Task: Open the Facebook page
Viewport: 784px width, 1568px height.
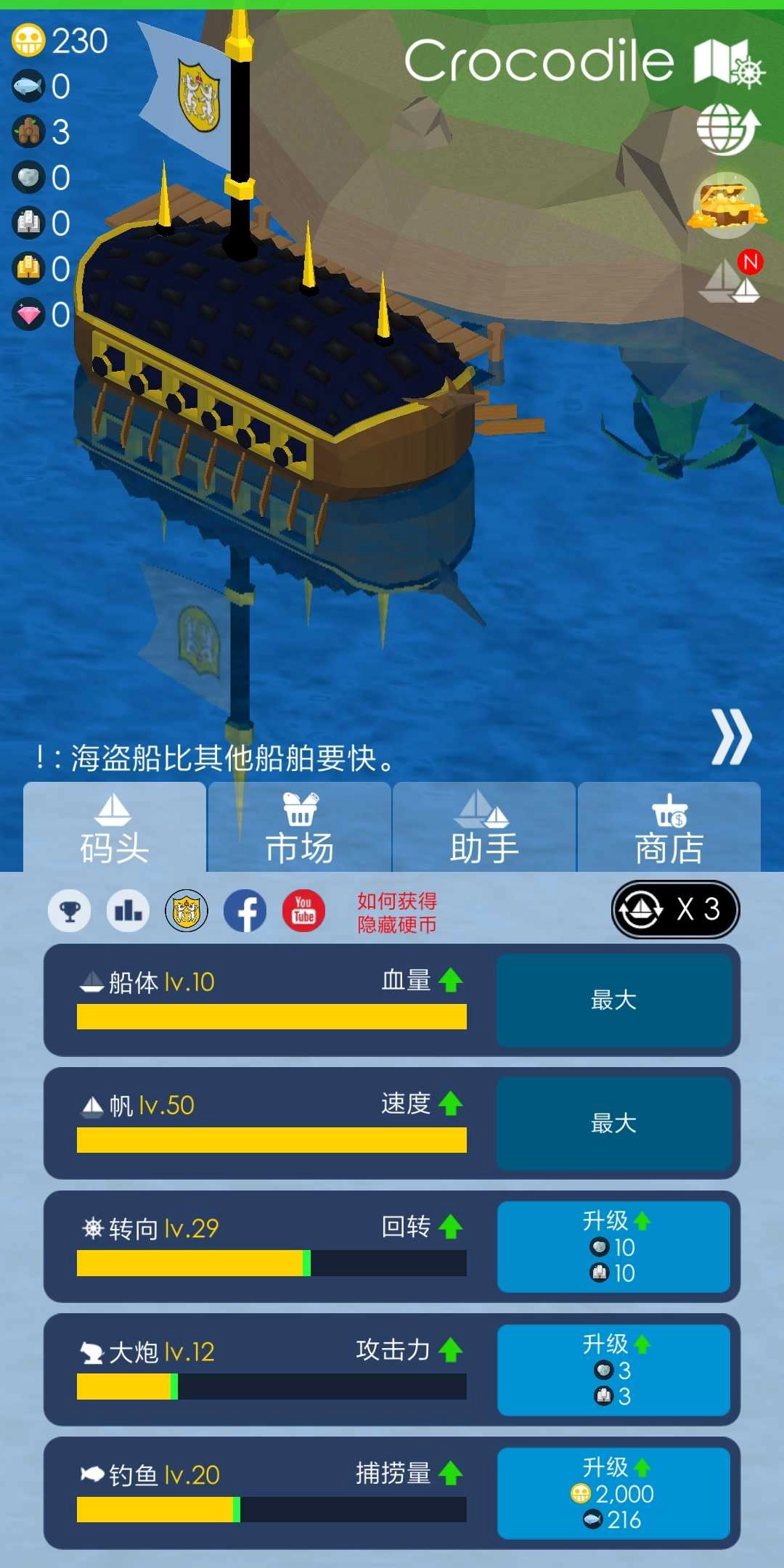Action: pos(245,910)
